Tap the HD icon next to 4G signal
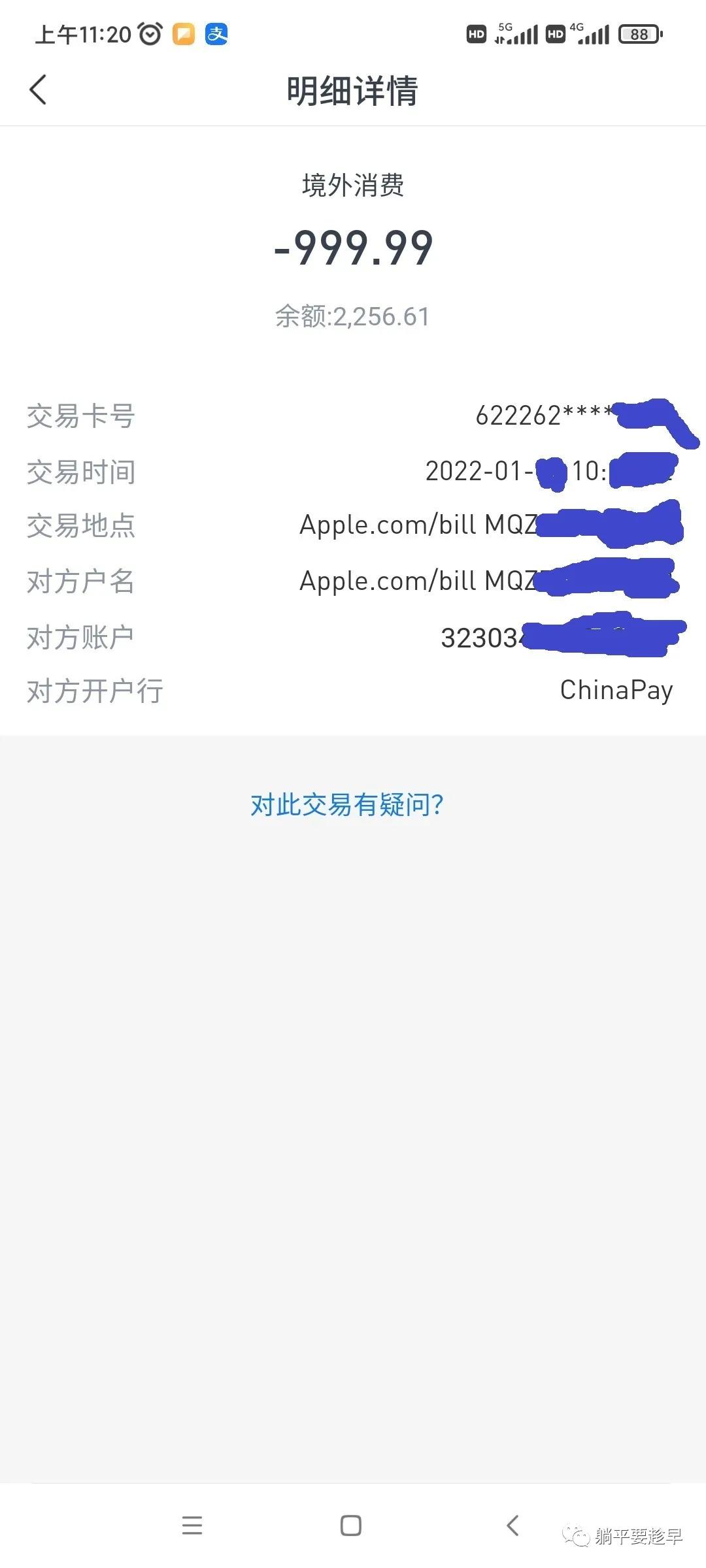Viewport: 706px width, 1568px height. 555,33
